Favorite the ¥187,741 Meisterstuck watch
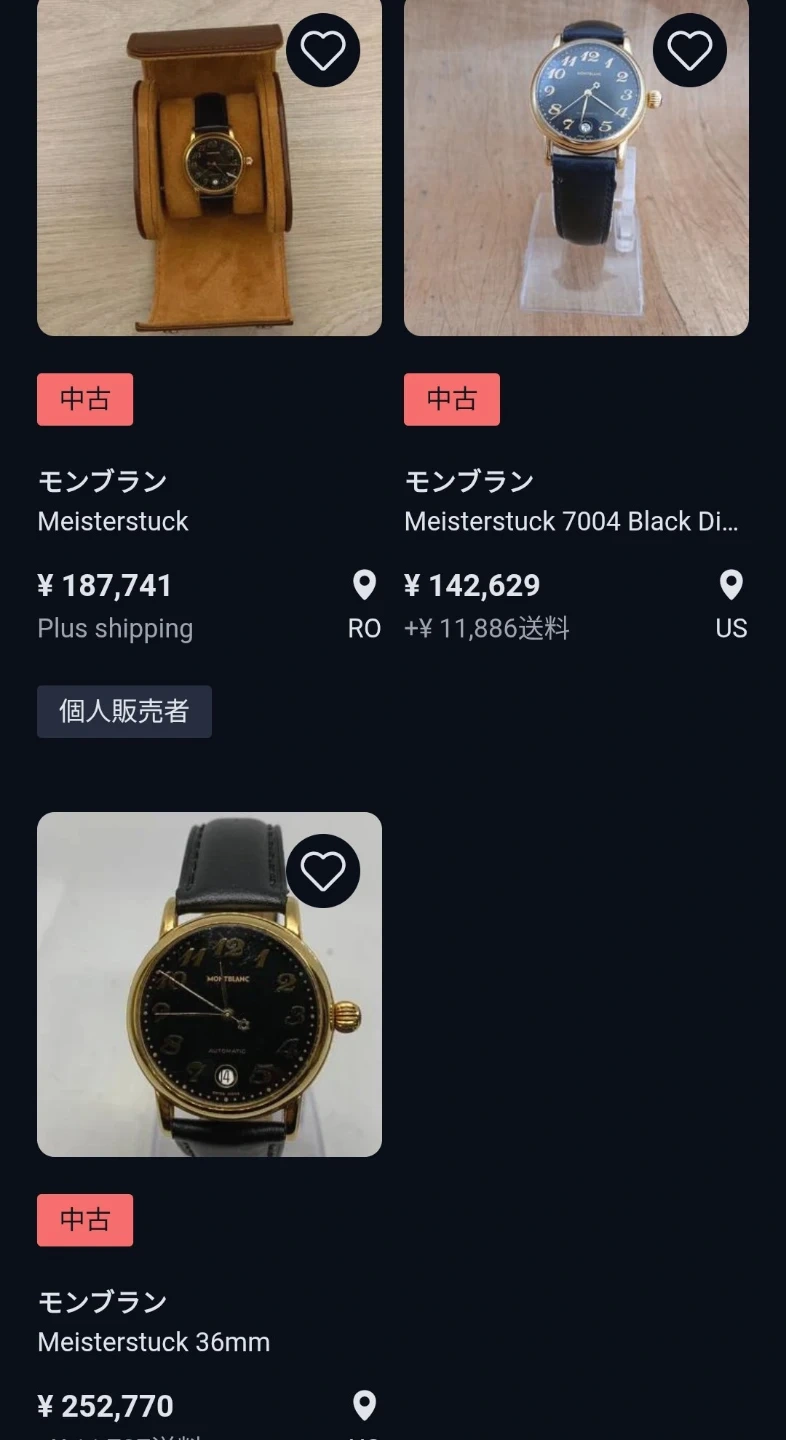786x1440 pixels. tap(322, 50)
